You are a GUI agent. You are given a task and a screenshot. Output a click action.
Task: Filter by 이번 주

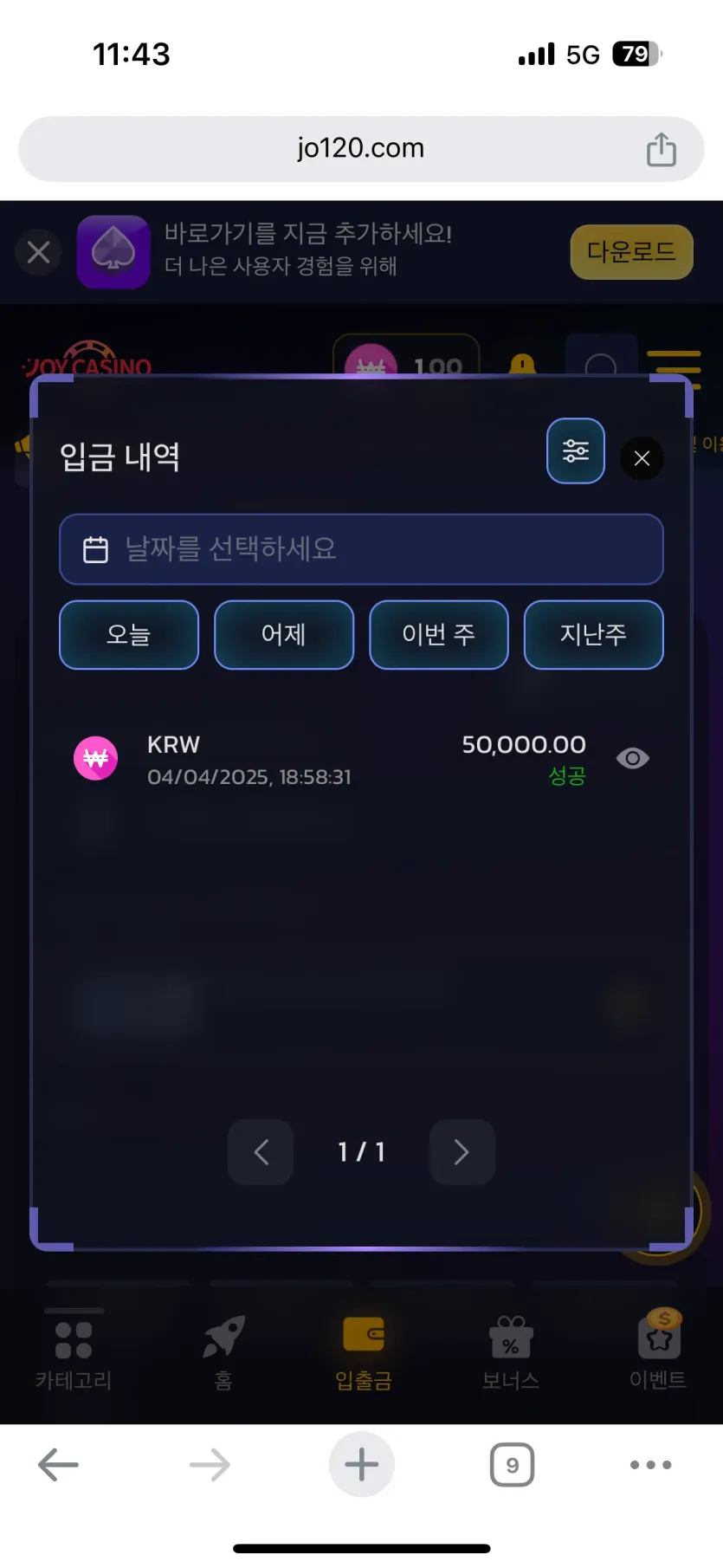pos(439,635)
